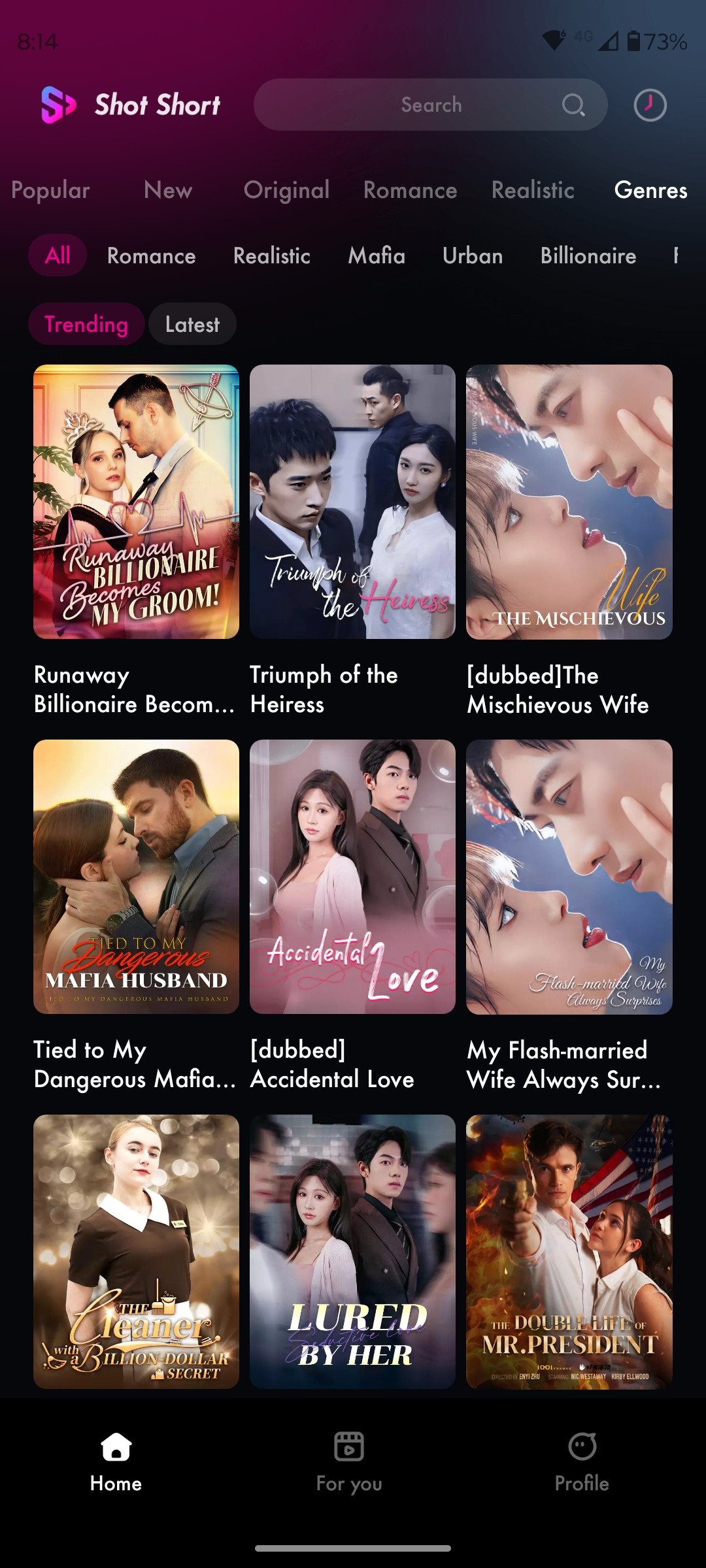706x1568 pixels.
Task: Open the Search field
Action: coord(430,105)
